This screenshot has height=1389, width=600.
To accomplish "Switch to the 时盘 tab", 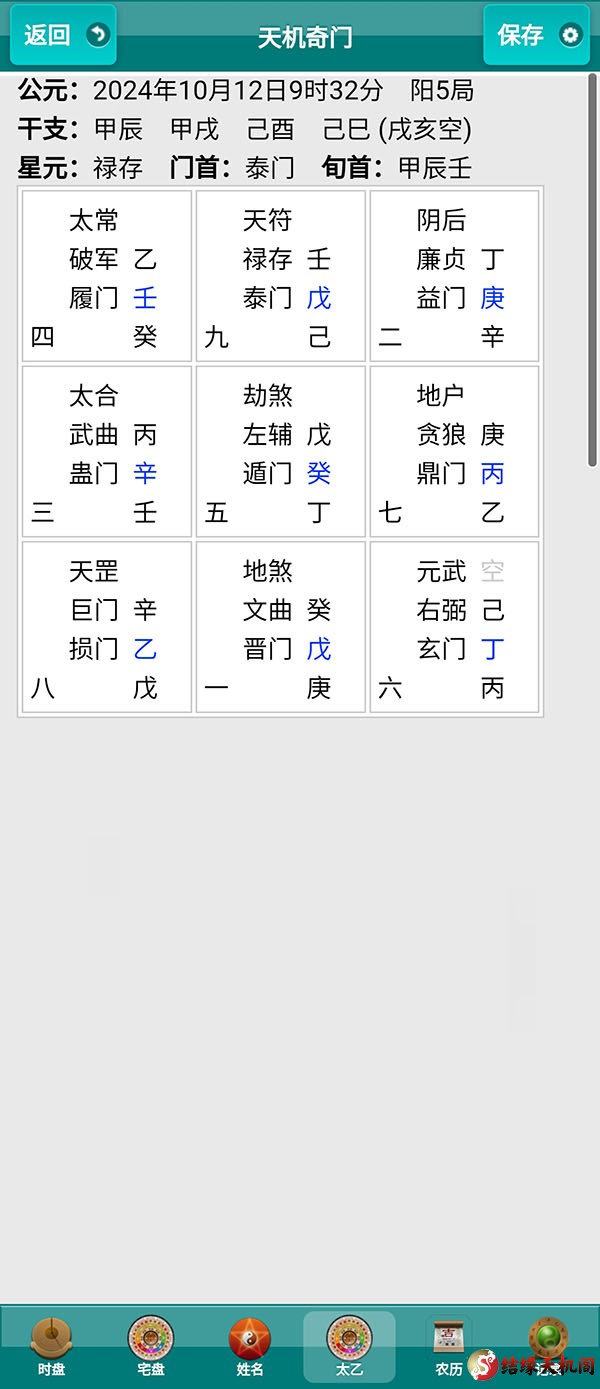I will pos(51,1346).
